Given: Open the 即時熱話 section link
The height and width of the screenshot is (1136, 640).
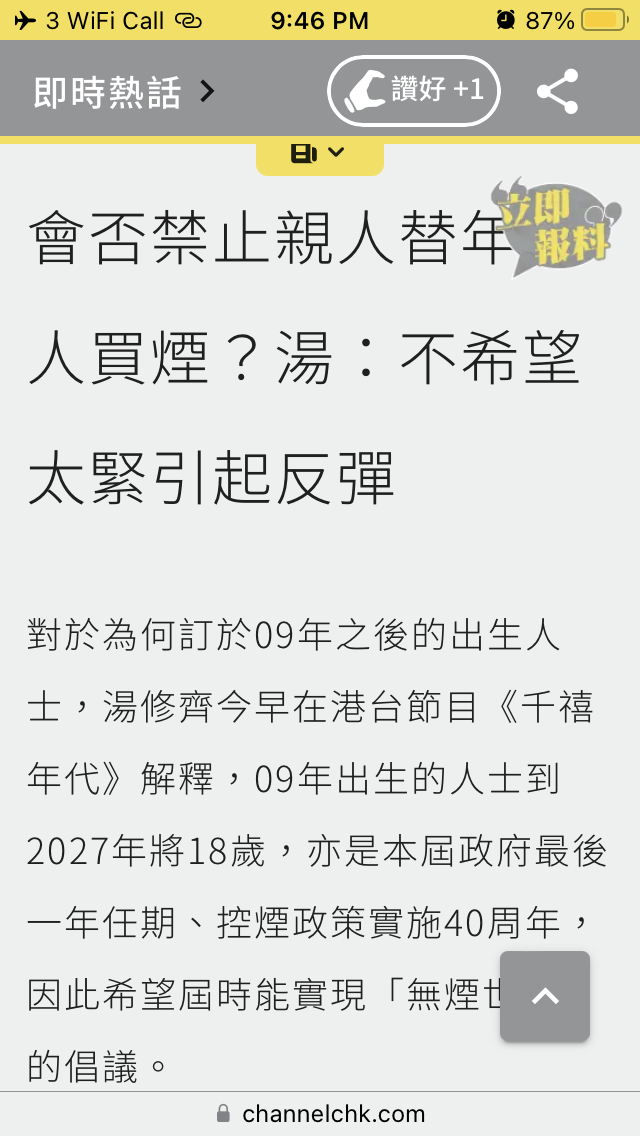Looking at the screenshot, I should coord(124,92).
